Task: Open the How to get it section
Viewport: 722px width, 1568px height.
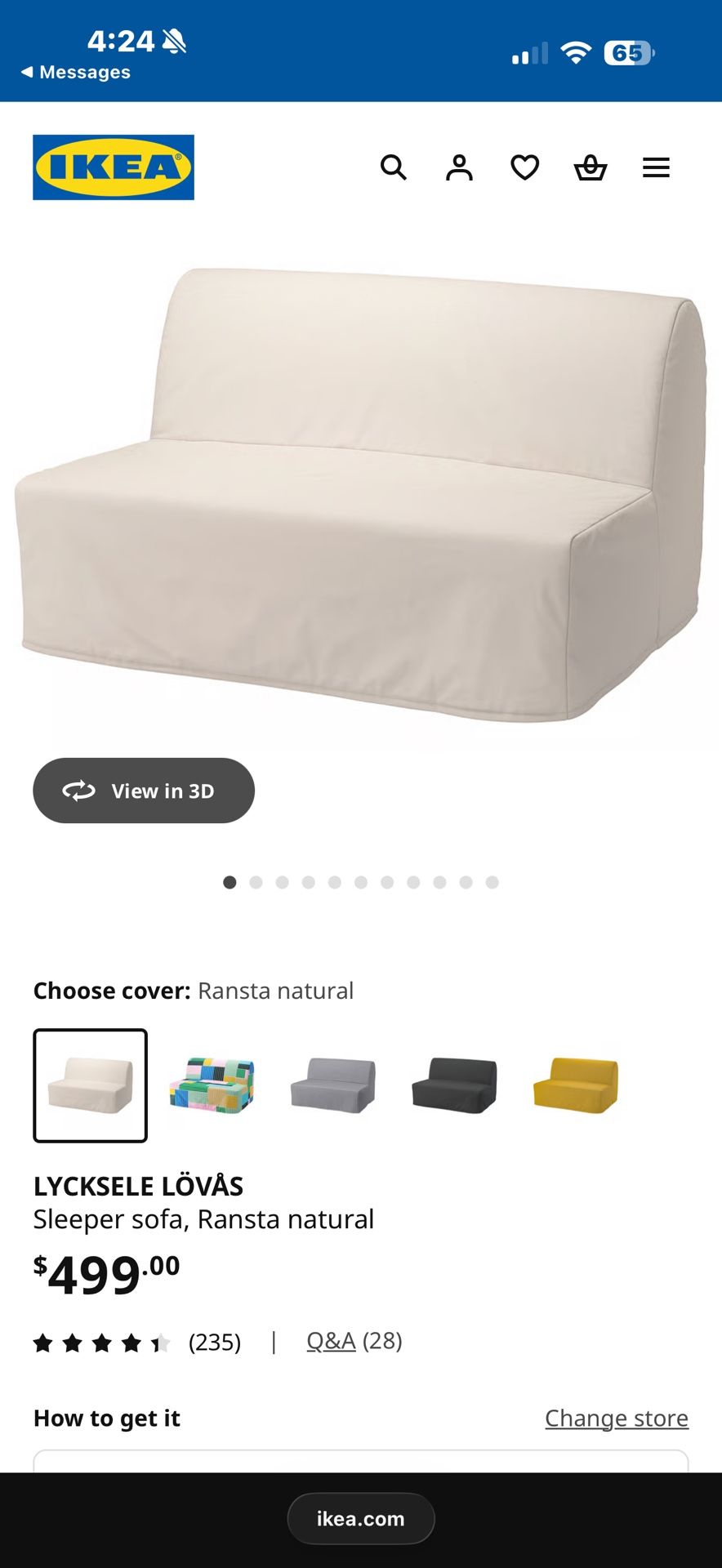Action: coord(106,1419)
